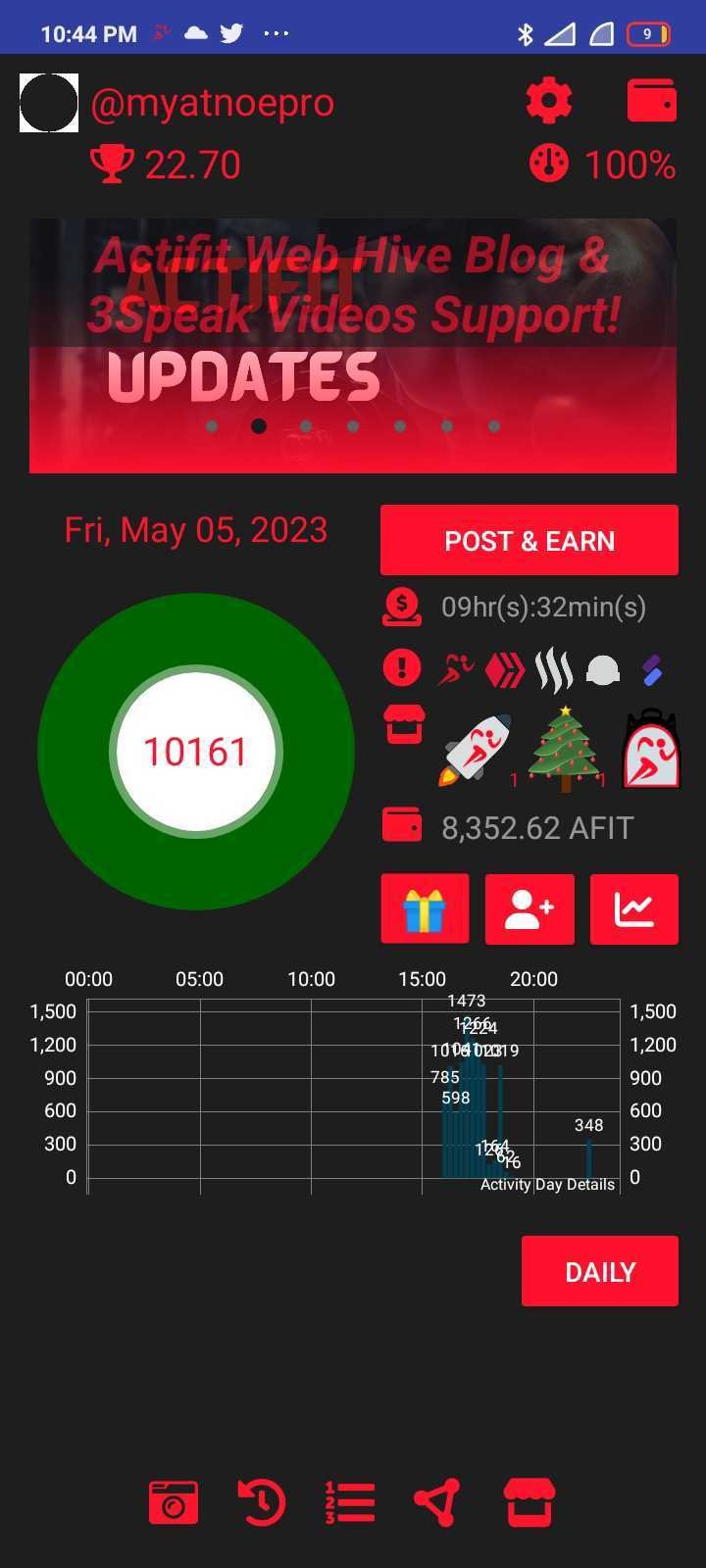Open the market shop icon at bottom

click(x=529, y=1502)
